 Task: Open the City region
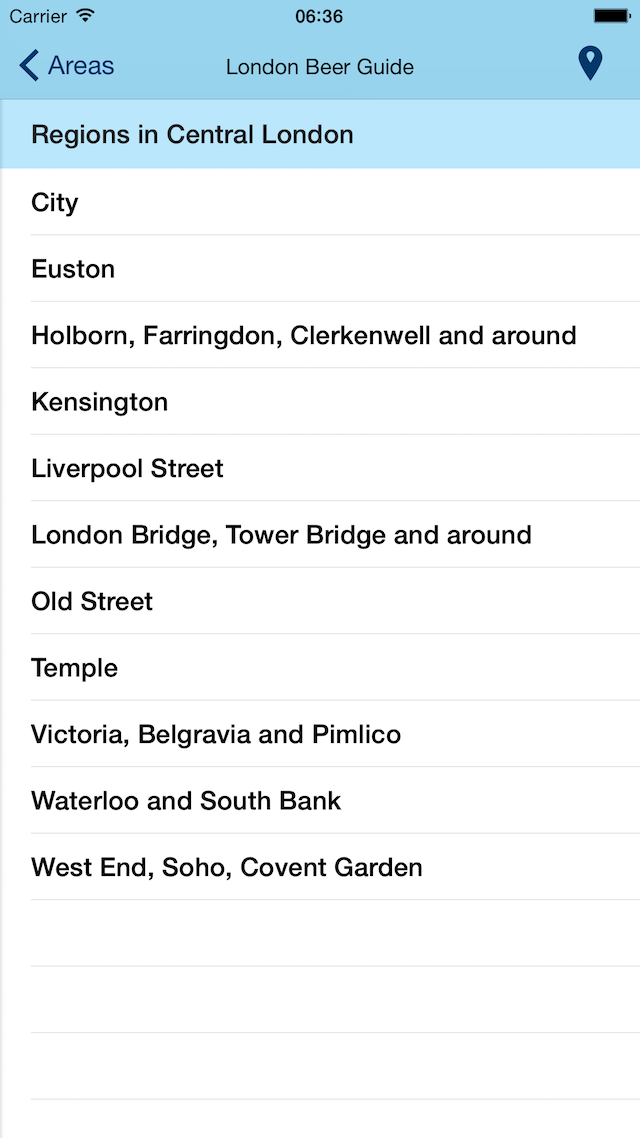pyautogui.click(x=320, y=202)
